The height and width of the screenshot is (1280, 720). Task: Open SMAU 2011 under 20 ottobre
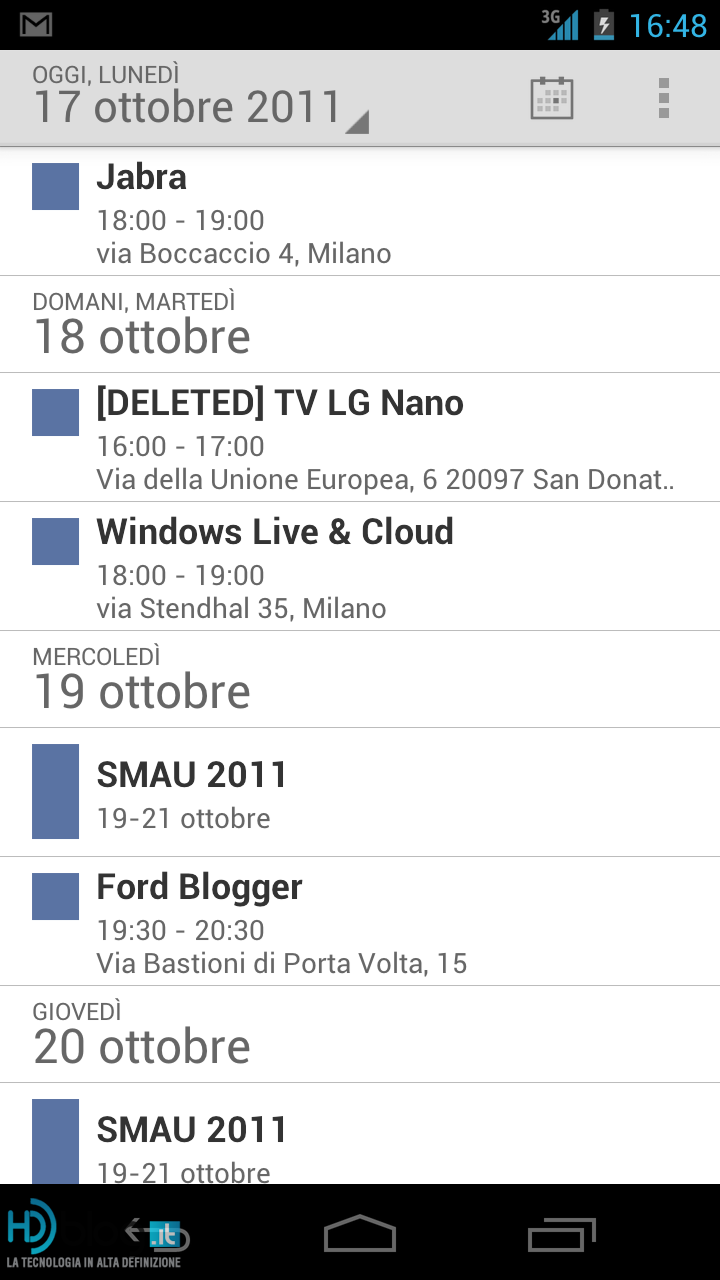[360, 1134]
